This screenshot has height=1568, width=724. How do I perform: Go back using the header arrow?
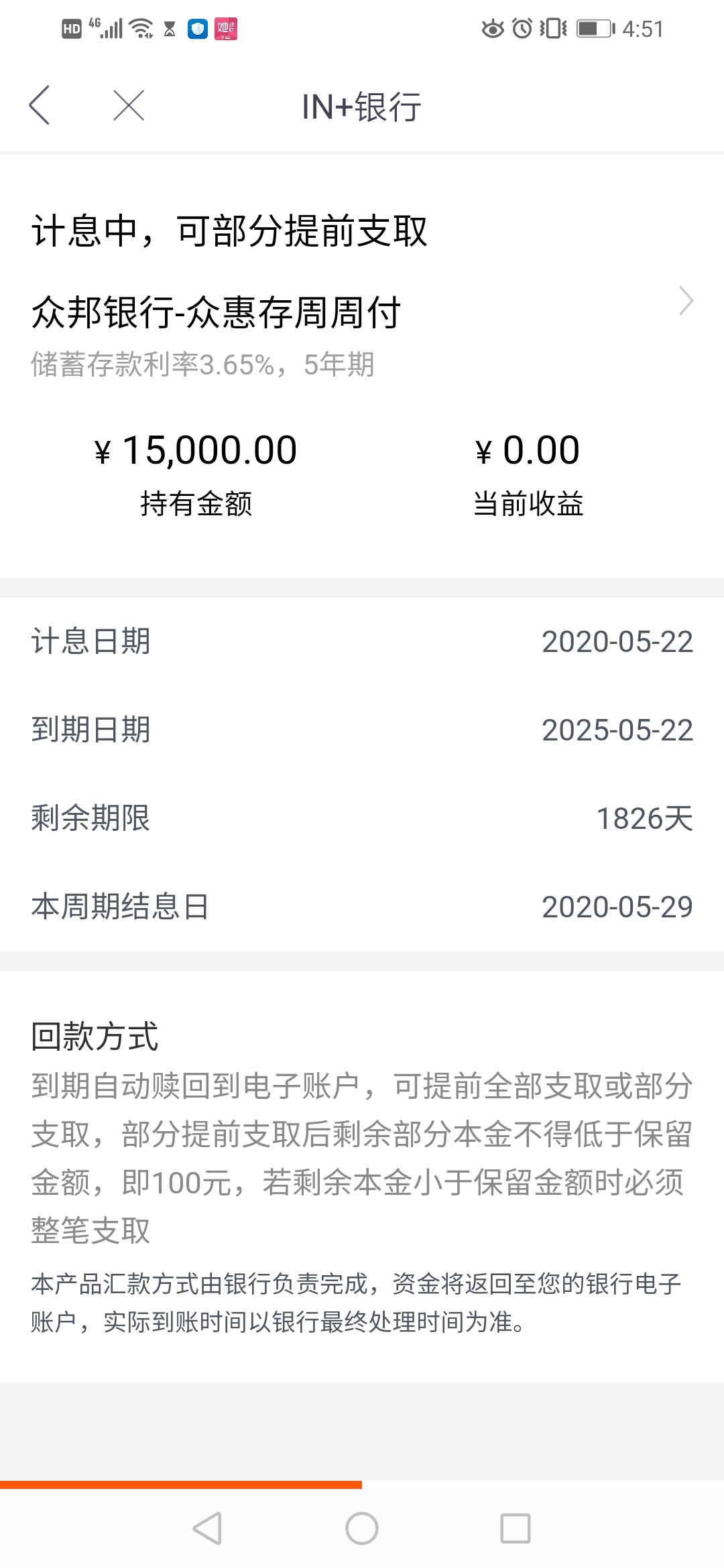tap(40, 105)
